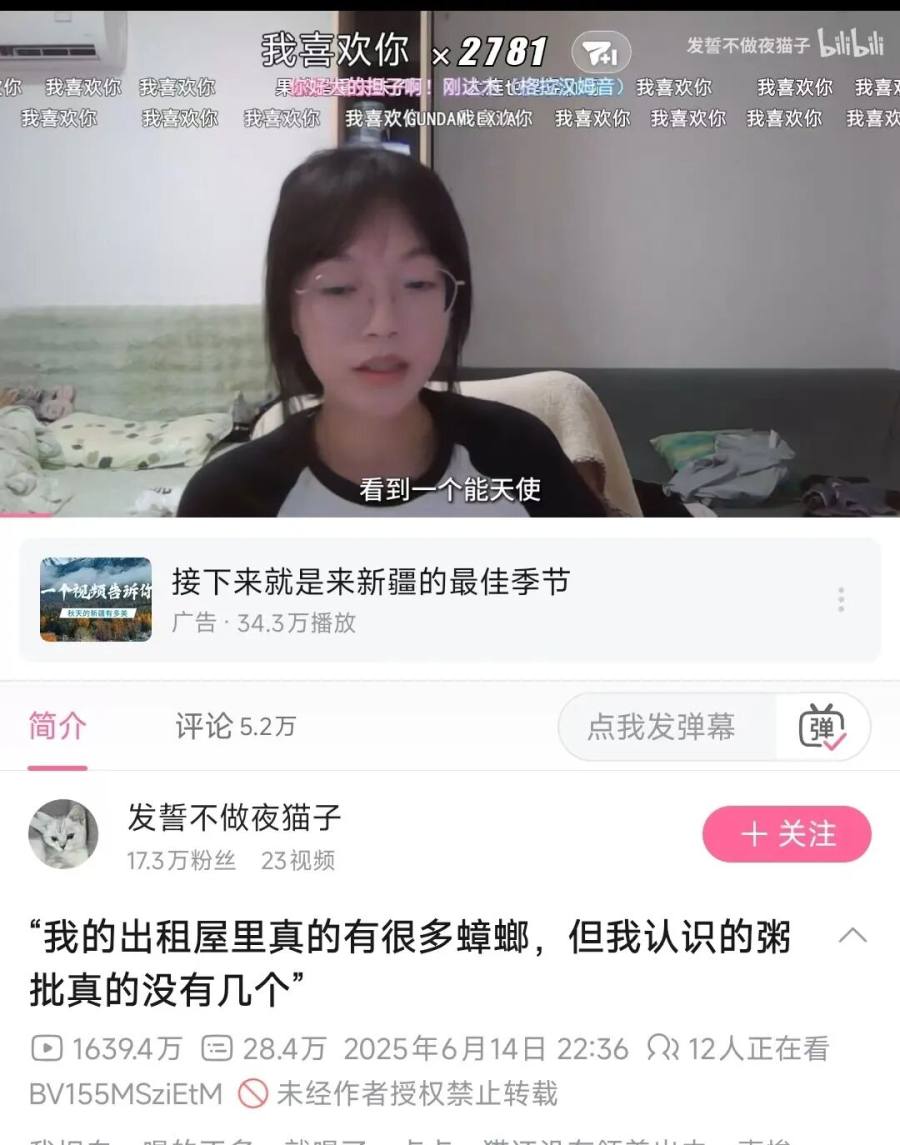The width and height of the screenshot is (900, 1145).
Task: Open the Xinjiang best season ad video
Action: click(x=370, y=600)
